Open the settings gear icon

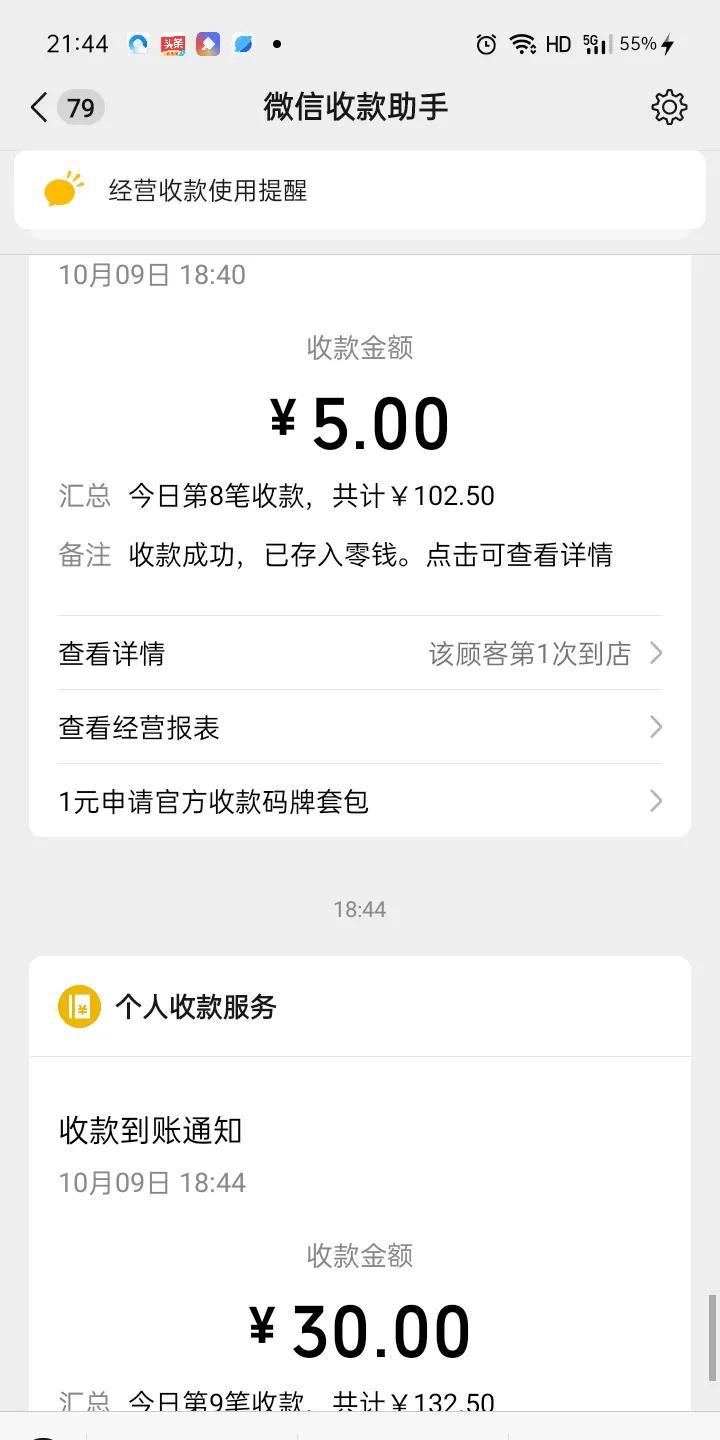[669, 107]
